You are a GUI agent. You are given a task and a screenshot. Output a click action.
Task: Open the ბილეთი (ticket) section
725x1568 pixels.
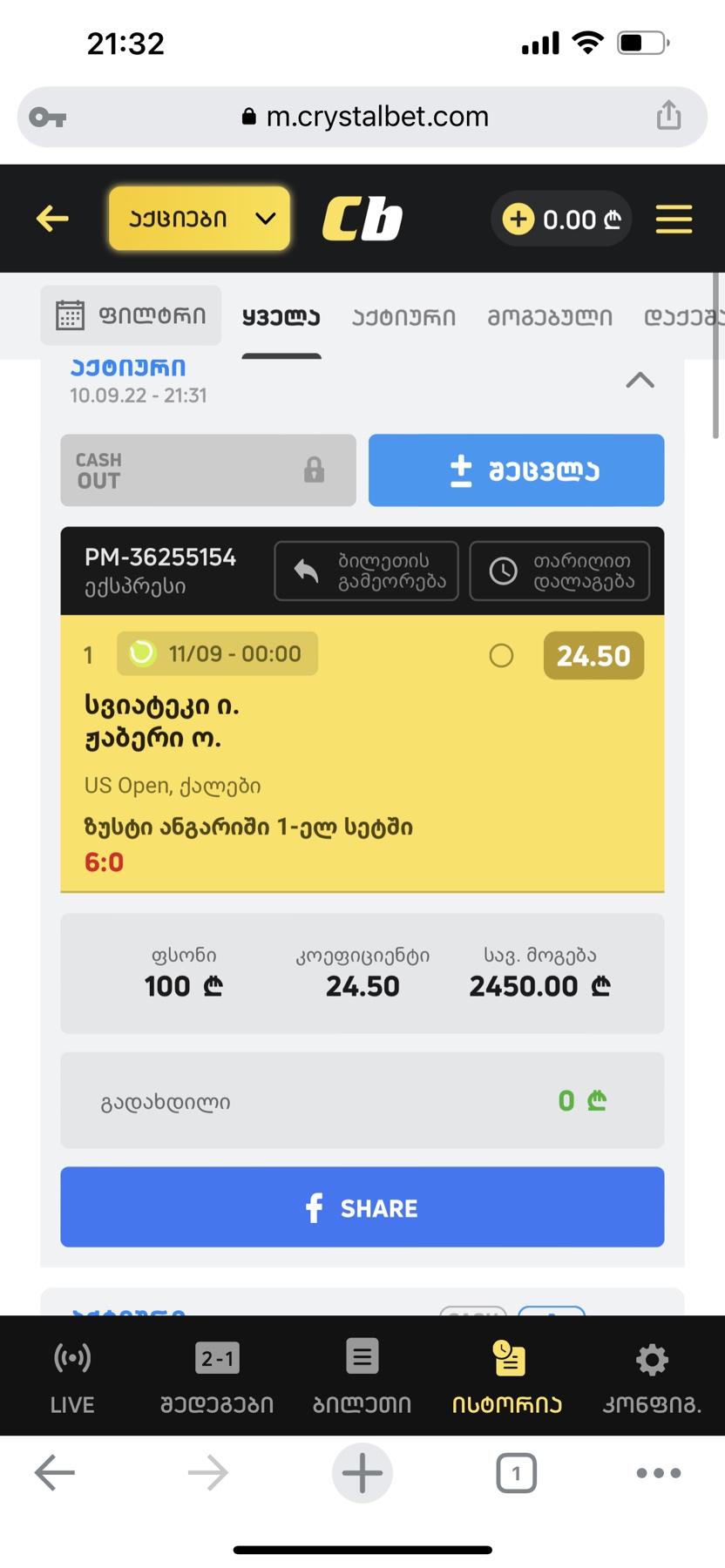(362, 1376)
